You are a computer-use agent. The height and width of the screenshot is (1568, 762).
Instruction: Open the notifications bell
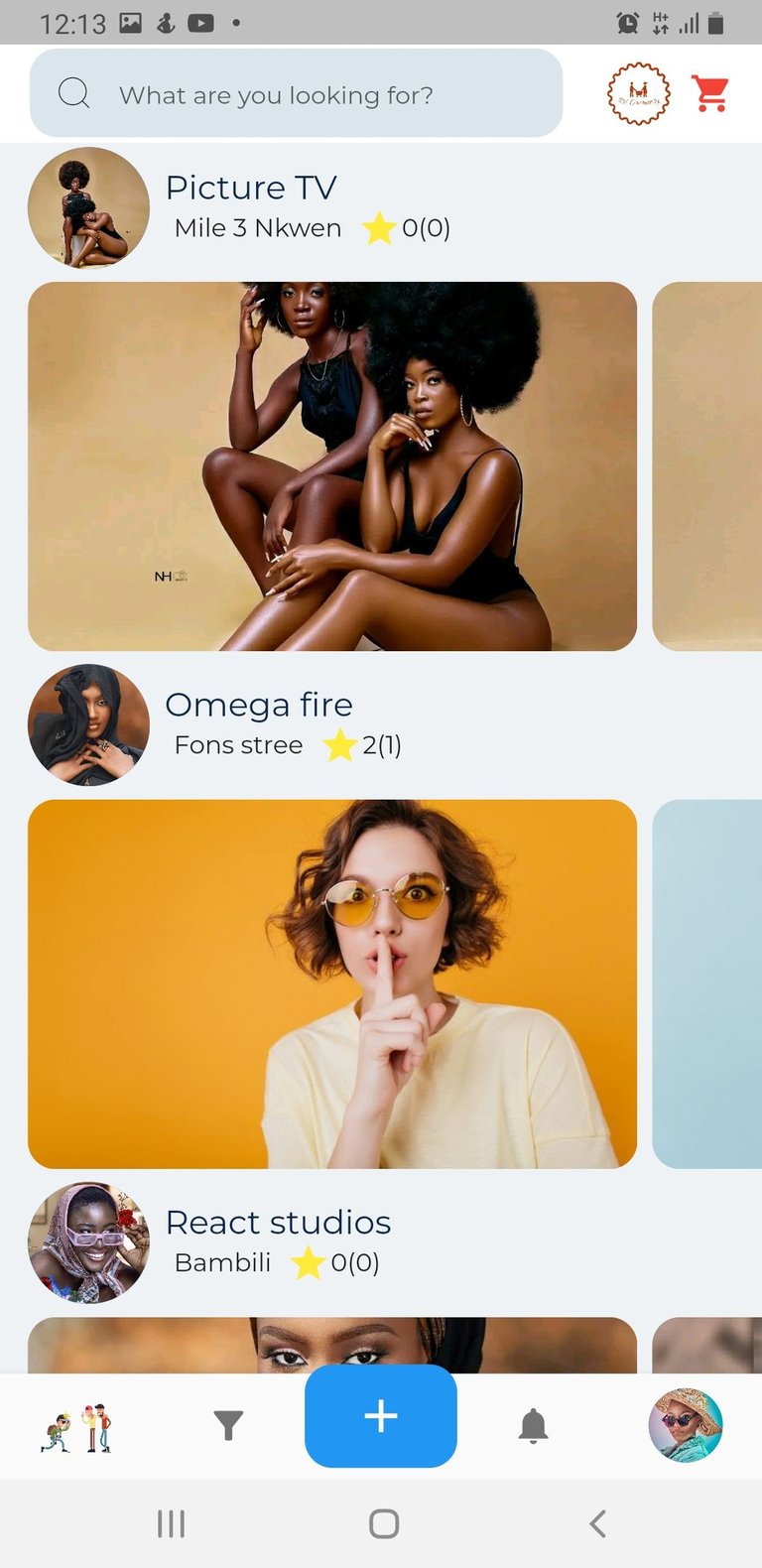click(x=533, y=1426)
